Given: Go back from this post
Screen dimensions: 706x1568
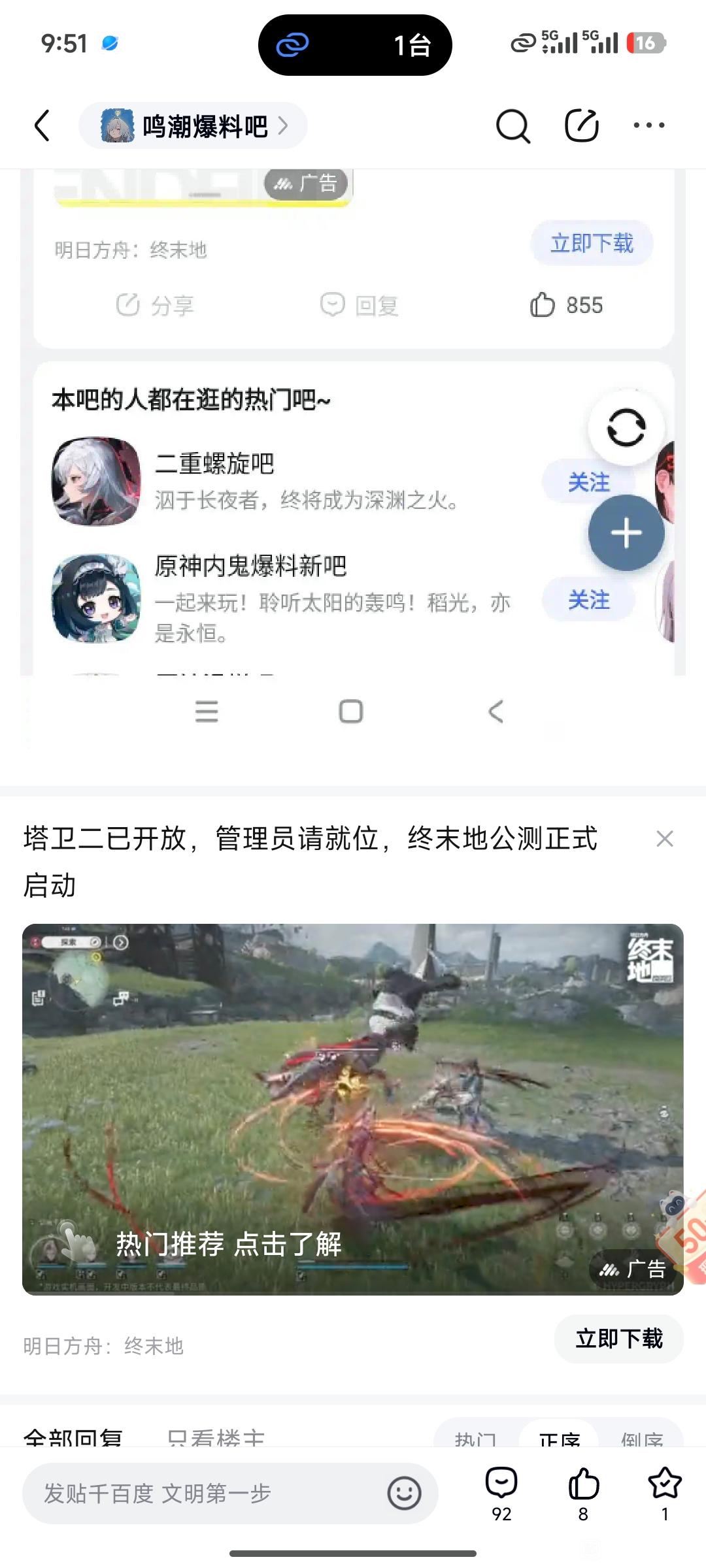Looking at the screenshot, I should click(42, 125).
